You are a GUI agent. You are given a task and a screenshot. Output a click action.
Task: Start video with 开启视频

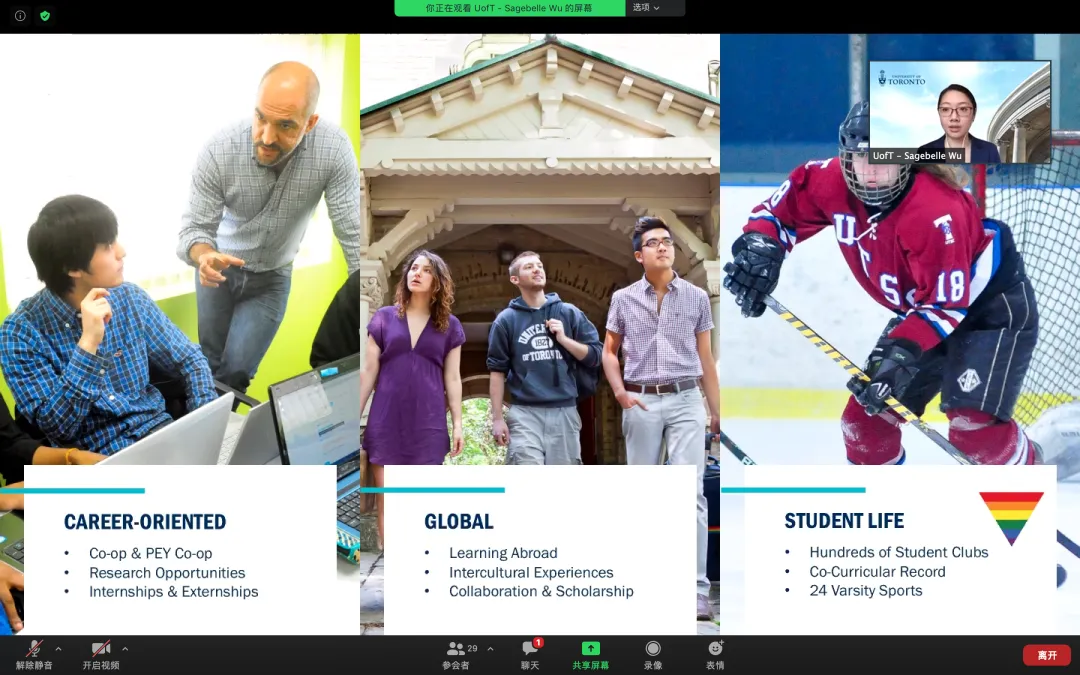(x=100, y=654)
